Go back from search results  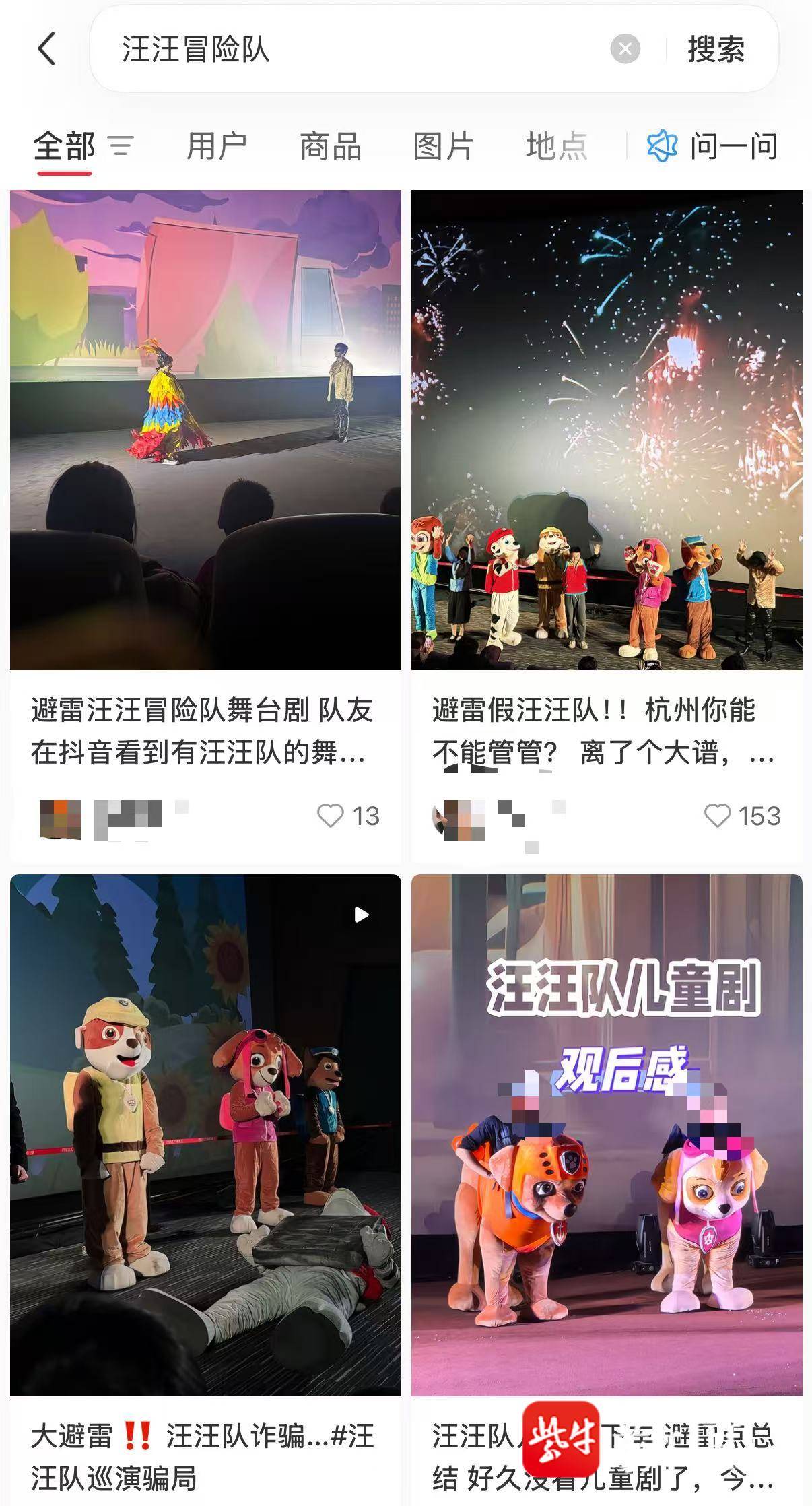point(46,49)
